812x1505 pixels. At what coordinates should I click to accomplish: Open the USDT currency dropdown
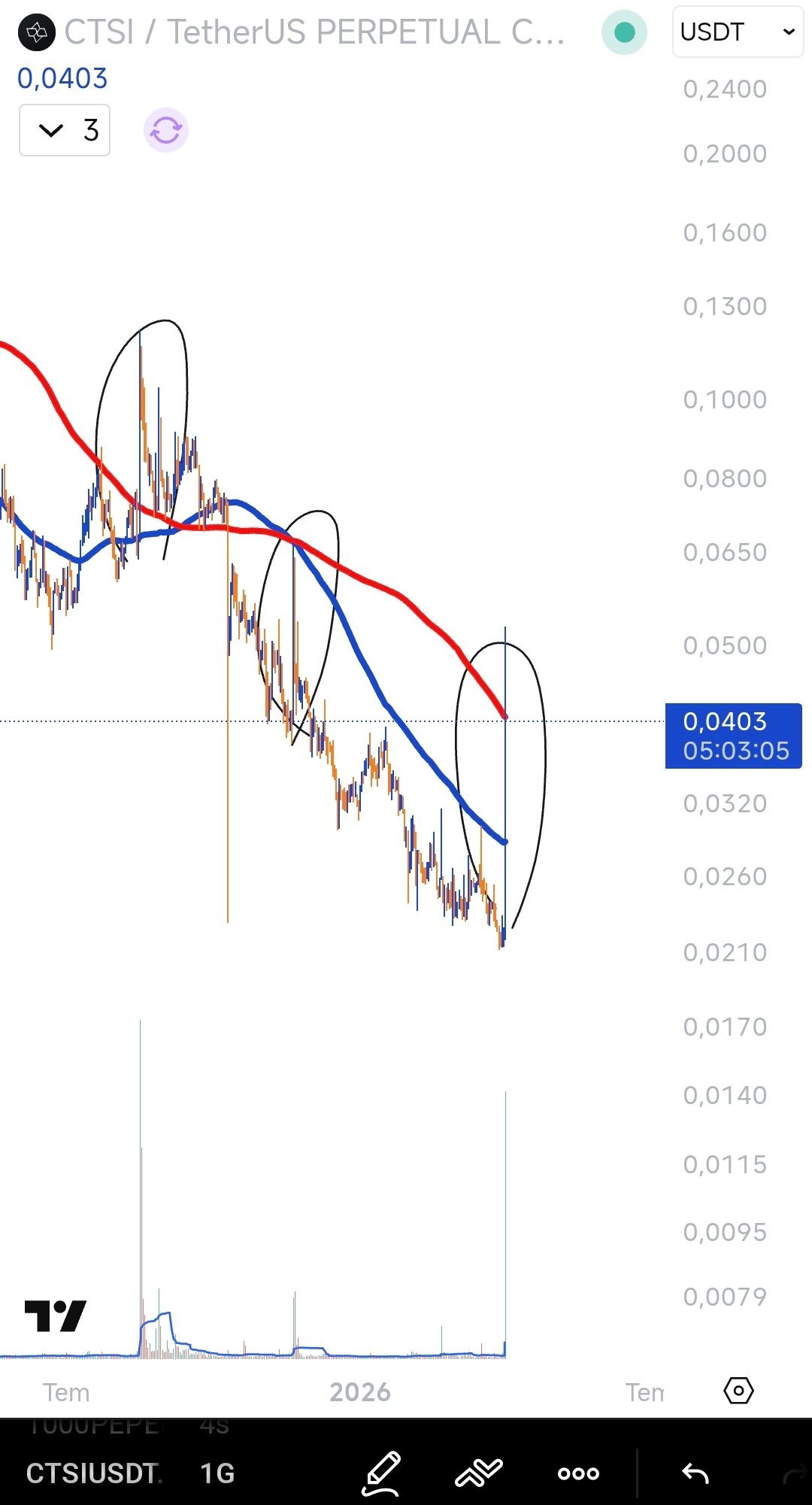click(x=737, y=32)
